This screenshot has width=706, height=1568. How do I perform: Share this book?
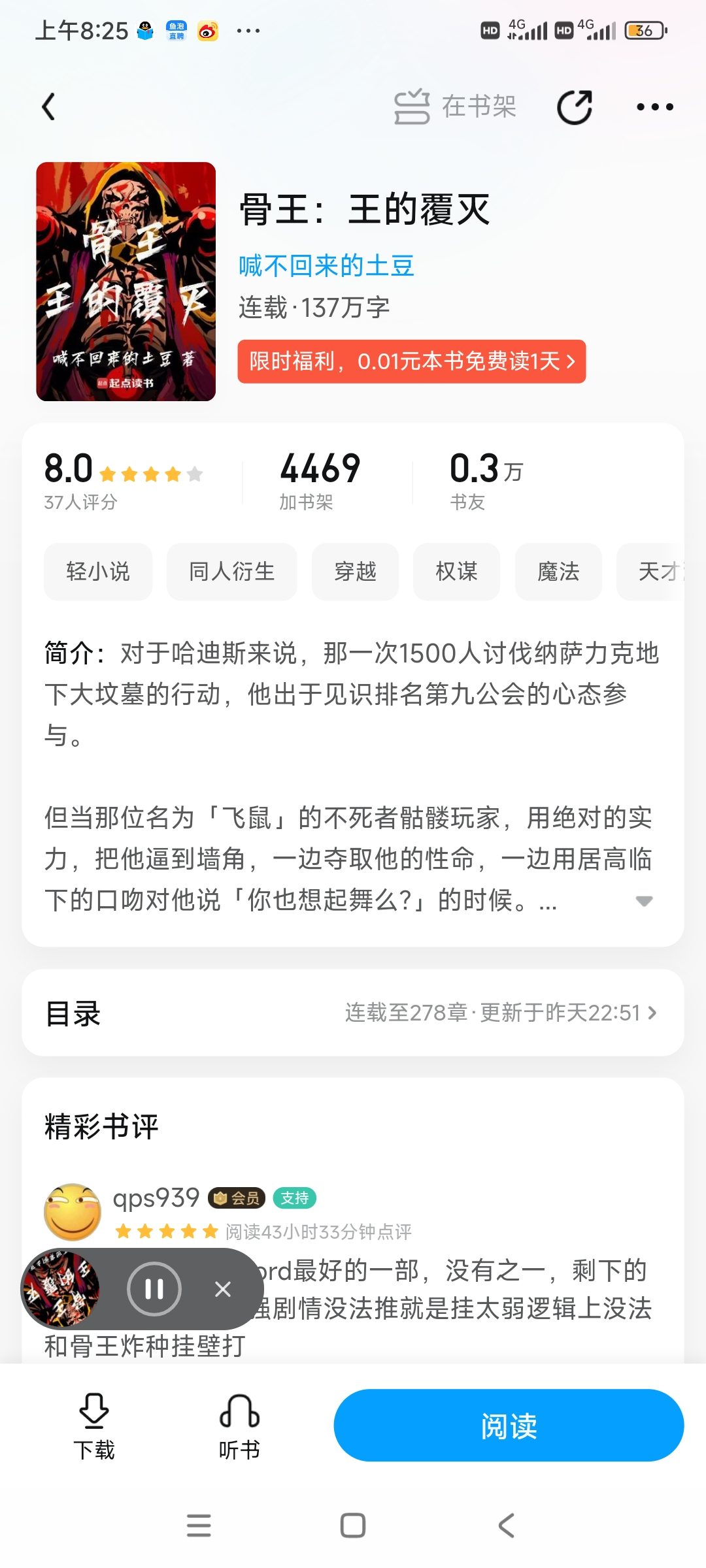coord(575,106)
